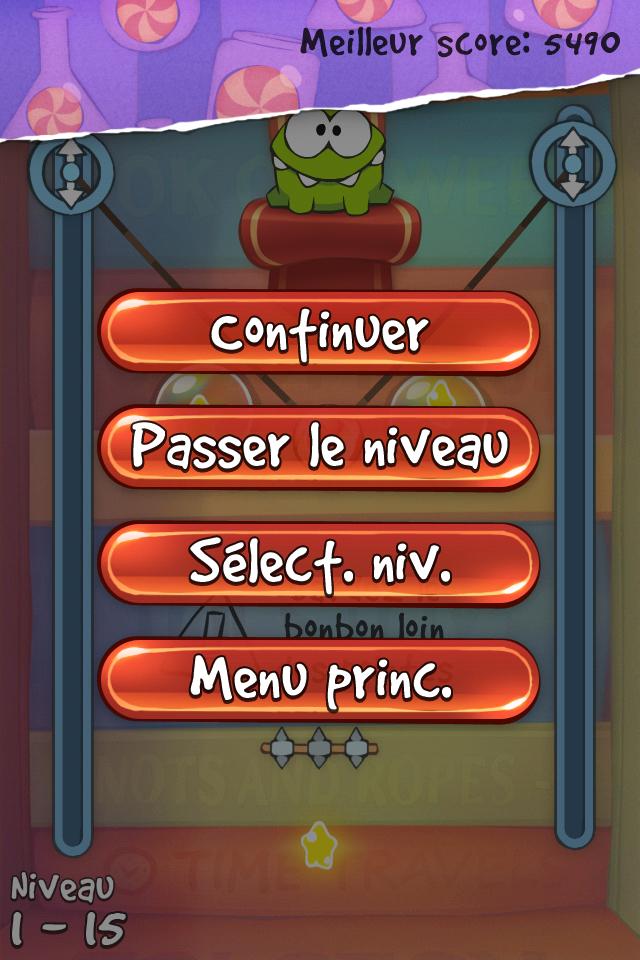
Task: Go to Menu princ.
Action: click(319, 680)
